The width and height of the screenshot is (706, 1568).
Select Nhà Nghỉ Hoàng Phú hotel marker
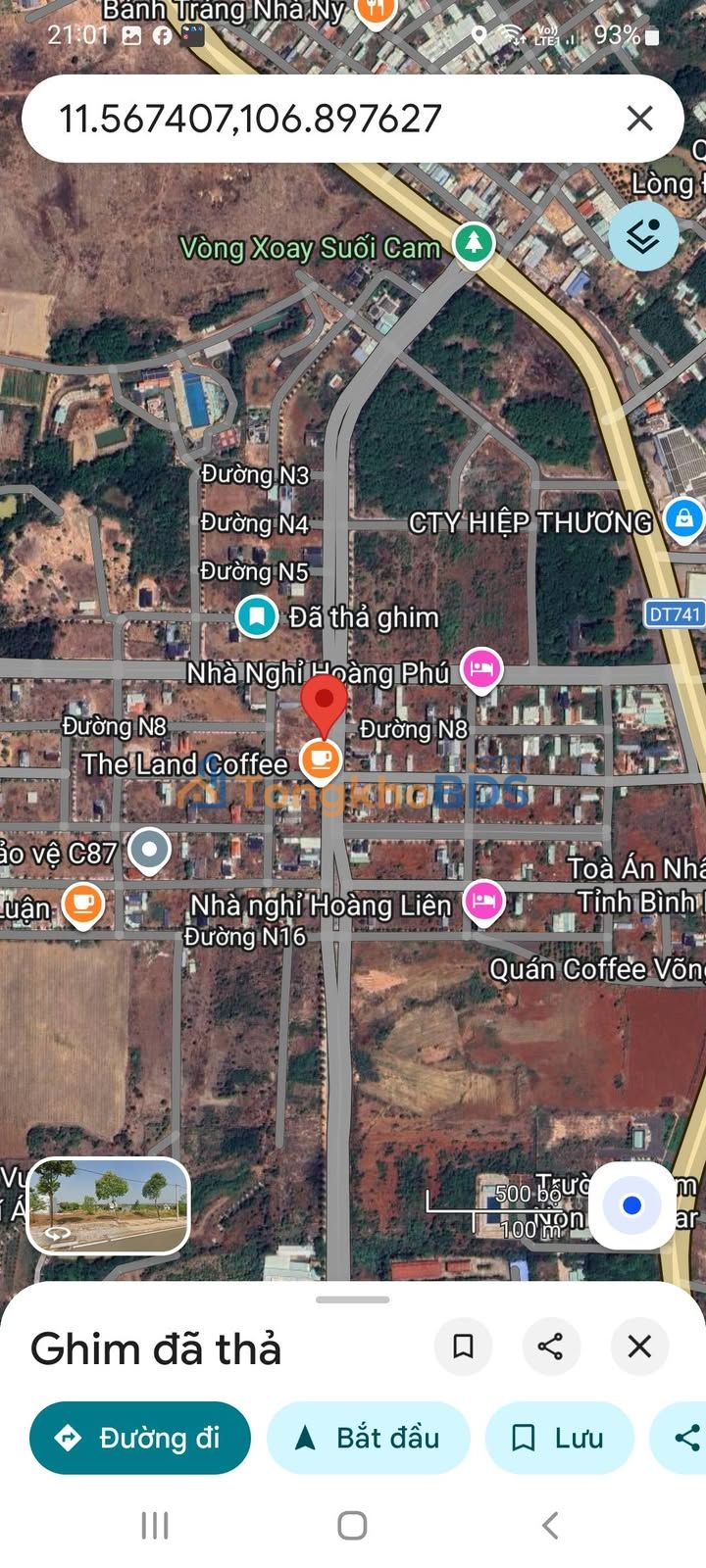pyautogui.click(x=480, y=670)
